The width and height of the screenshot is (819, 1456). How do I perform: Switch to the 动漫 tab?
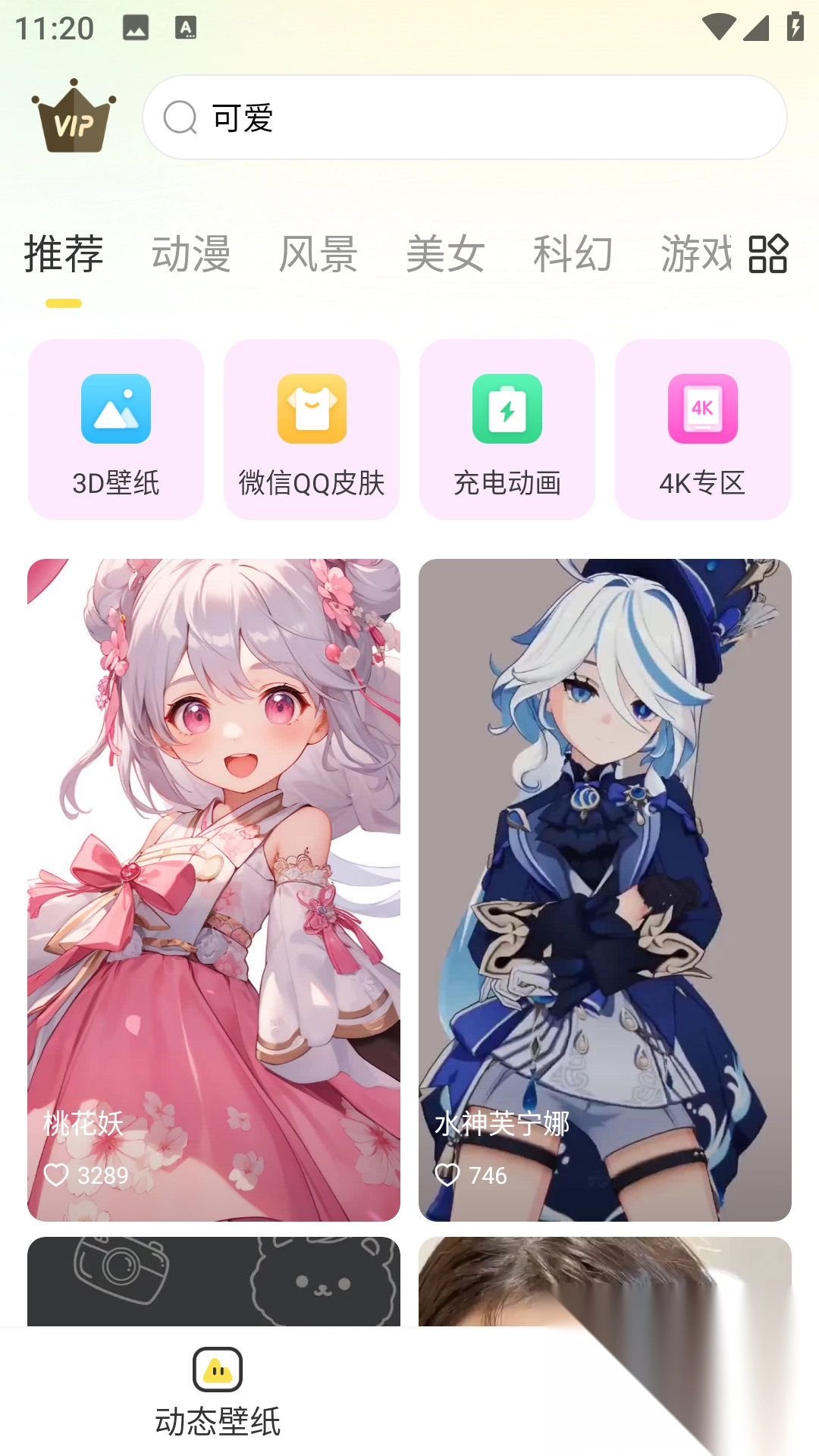click(191, 256)
